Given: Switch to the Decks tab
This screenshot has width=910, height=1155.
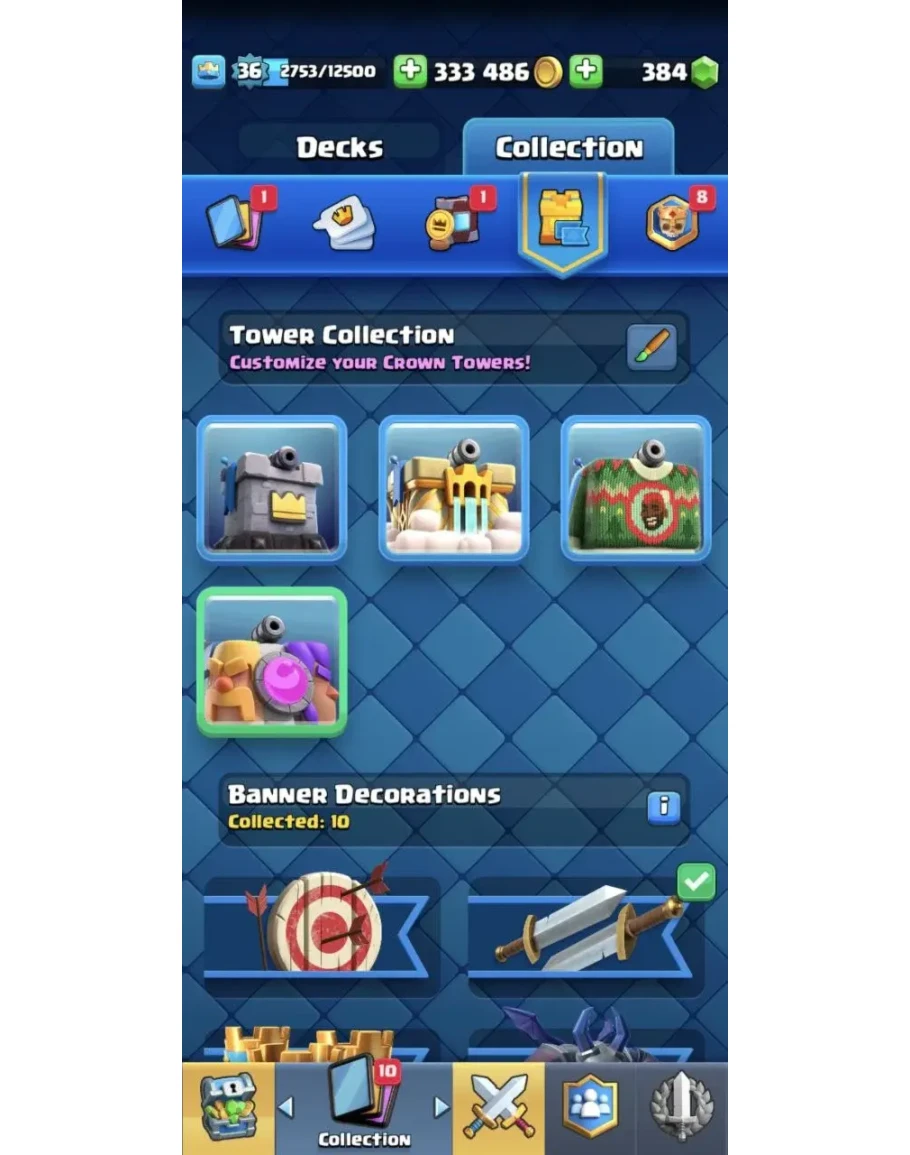Looking at the screenshot, I should tap(339, 147).
